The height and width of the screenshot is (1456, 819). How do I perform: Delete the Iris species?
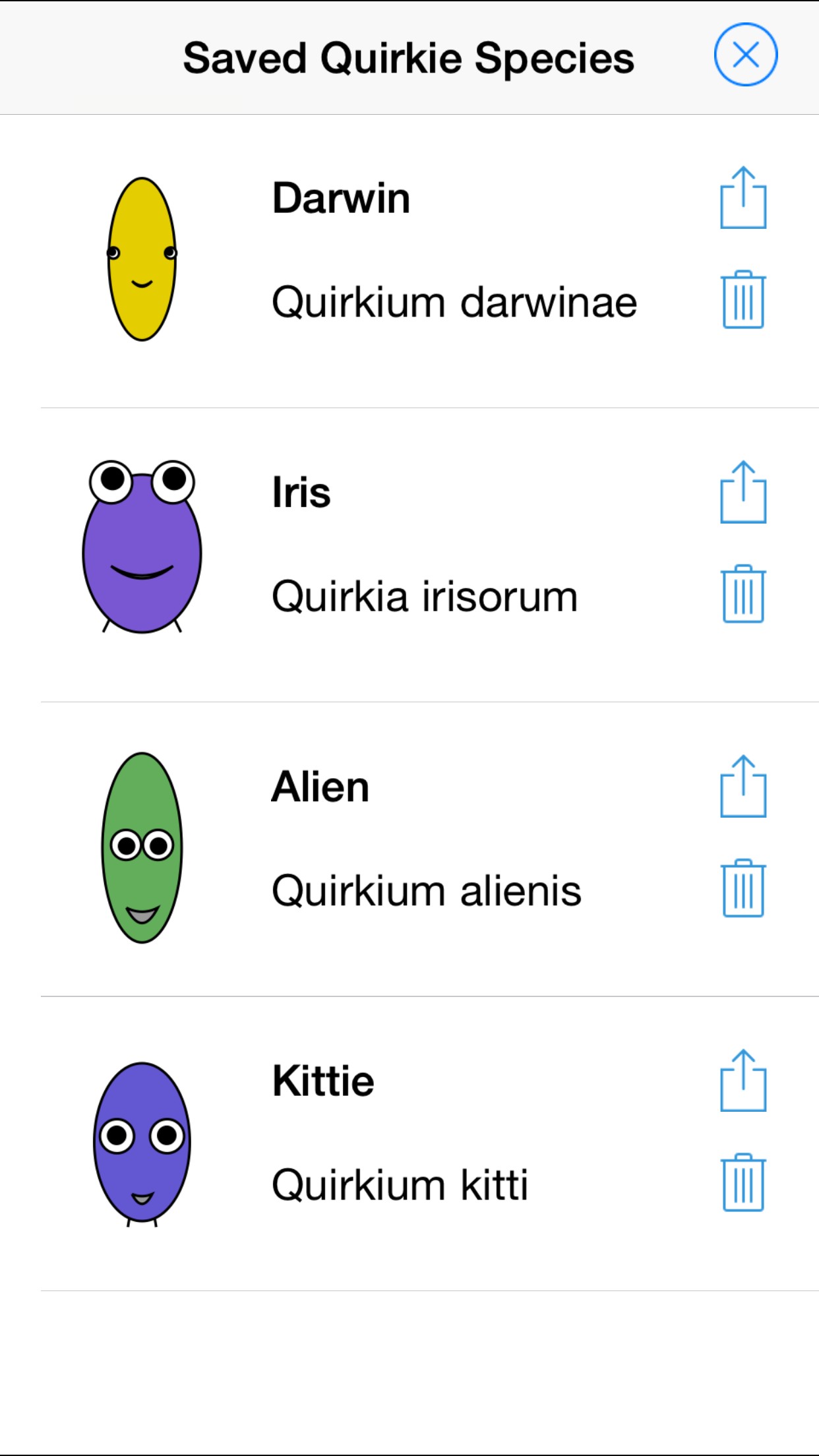[x=743, y=594]
